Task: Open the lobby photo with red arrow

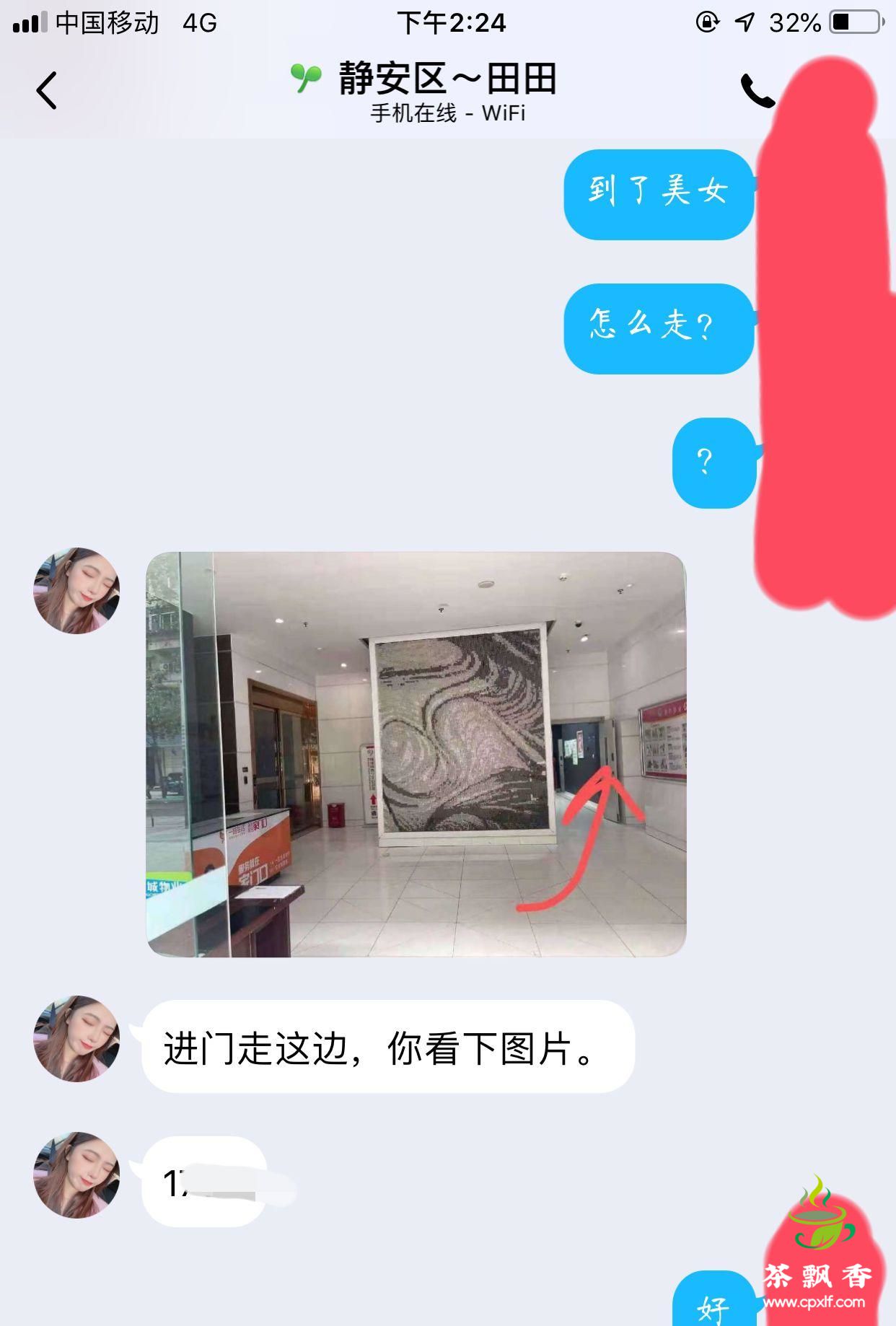Action: (416, 754)
